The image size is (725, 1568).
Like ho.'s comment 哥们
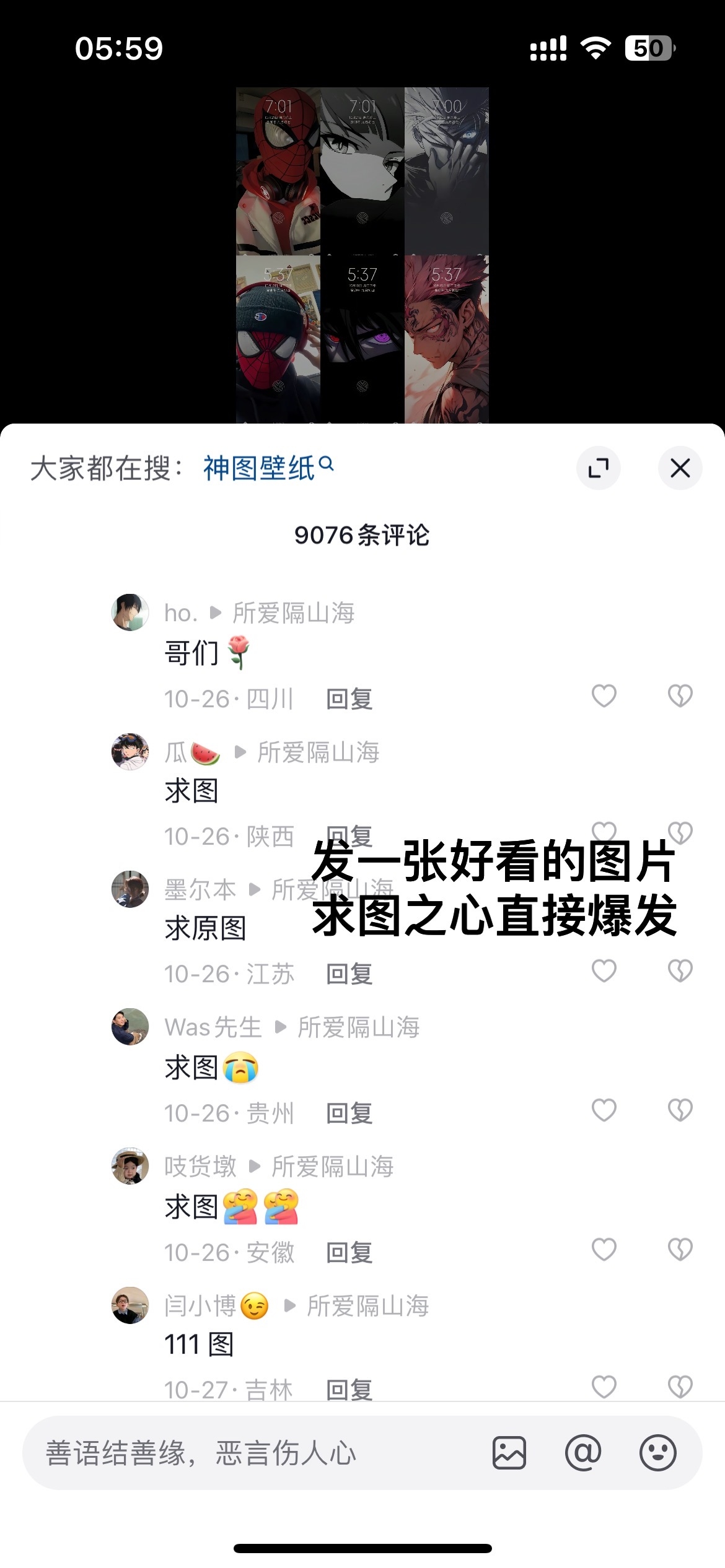(604, 696)
